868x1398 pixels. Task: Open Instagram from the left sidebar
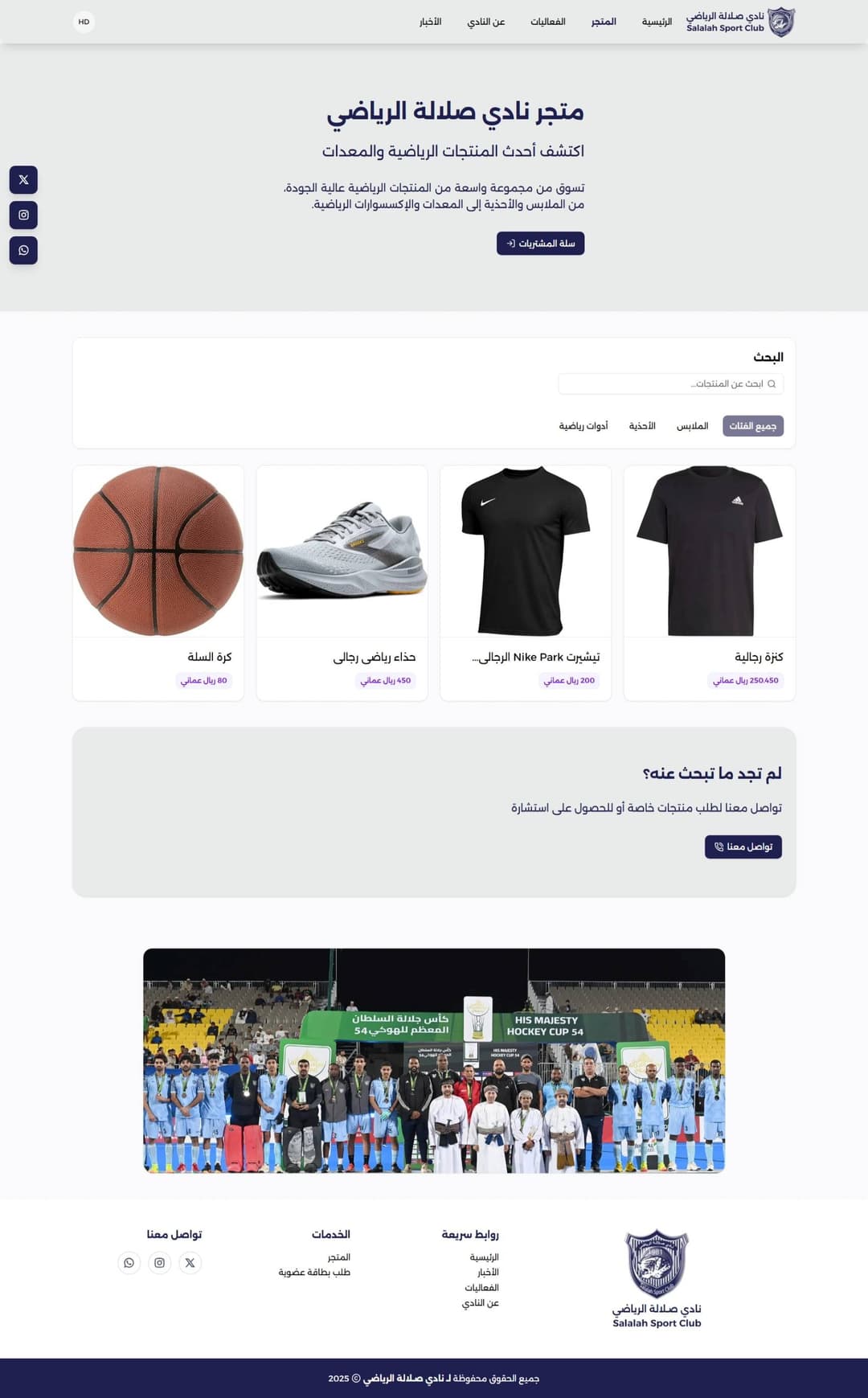click(25, 215)
